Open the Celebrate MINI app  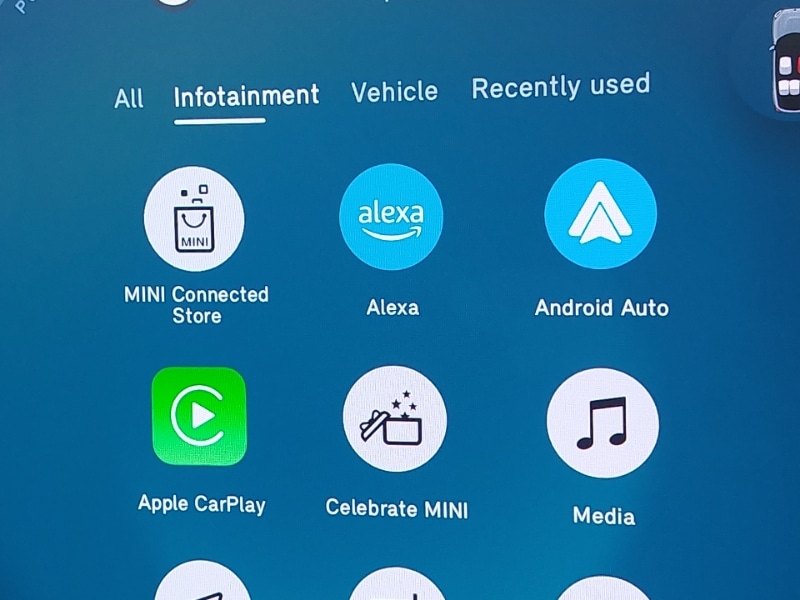tap(395, 418)
